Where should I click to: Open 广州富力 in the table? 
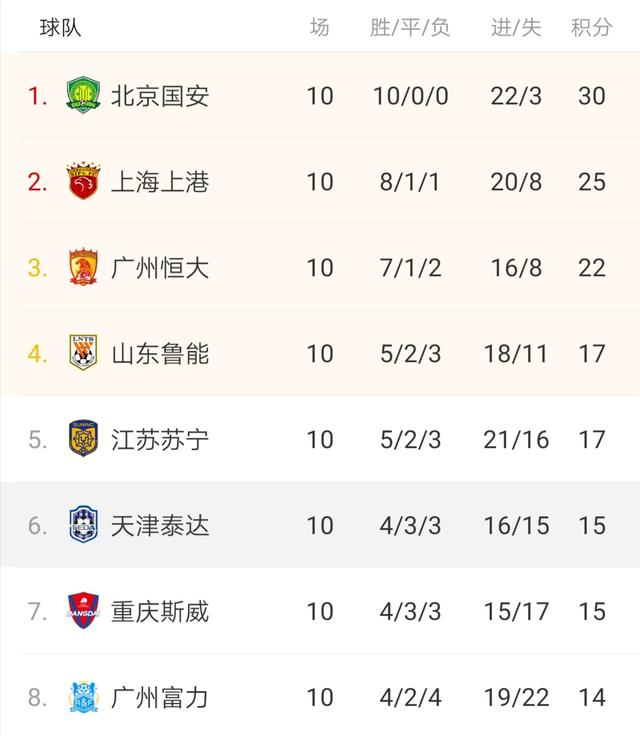[160, 697]
